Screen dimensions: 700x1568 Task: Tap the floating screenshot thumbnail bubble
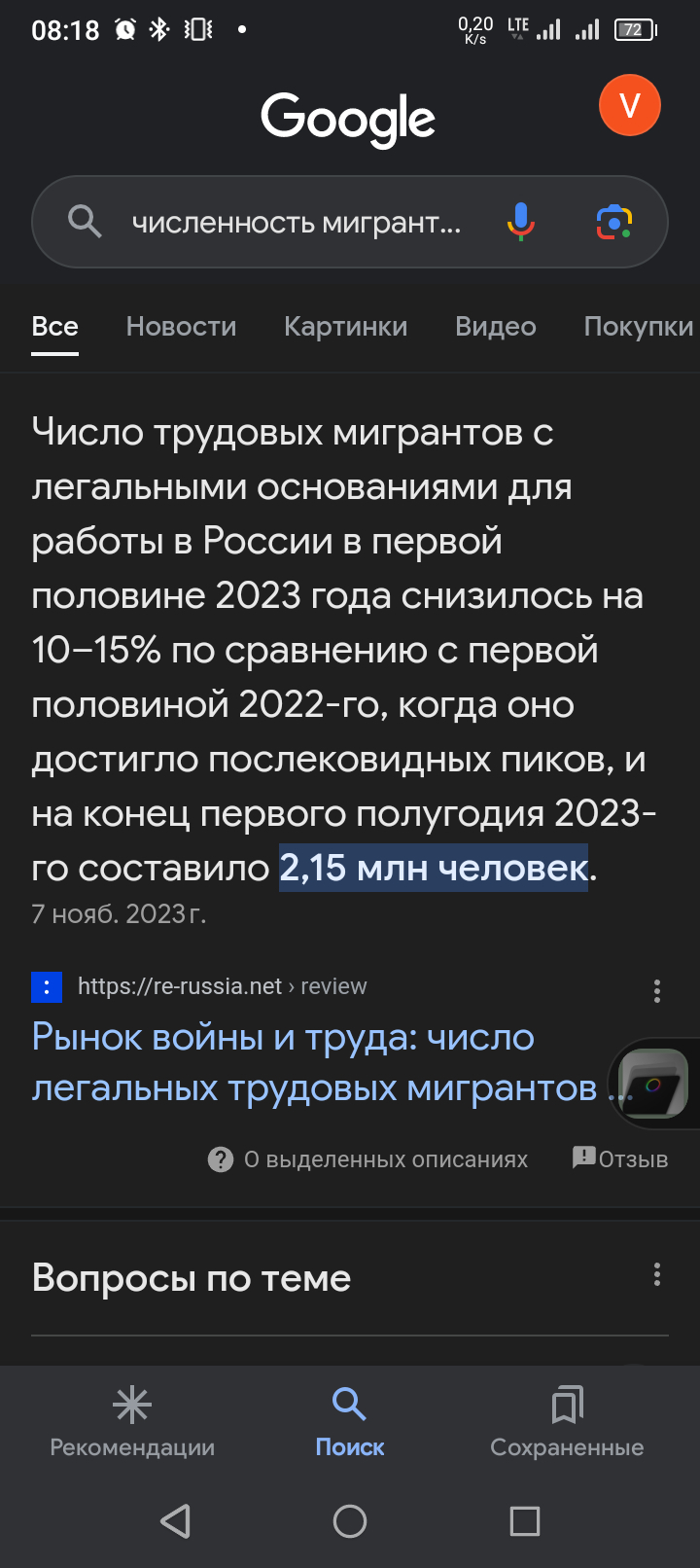(653, 1083)
